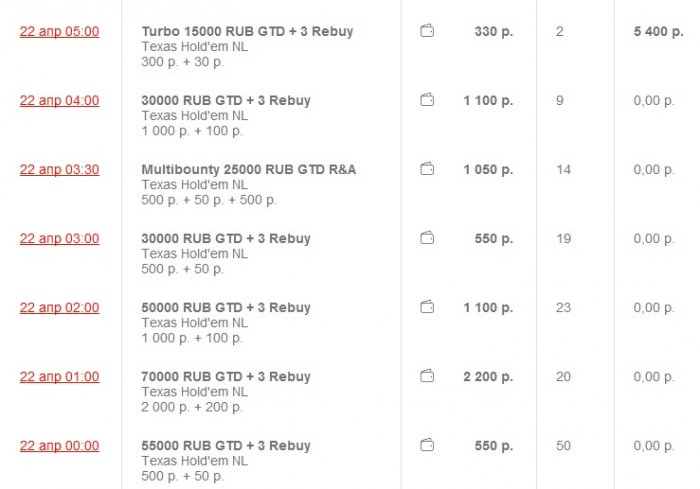The width and height of the screenshot is (700, 489).
Task: Open the 22 апр 02:00 tournament link
Action: point(59,308)
